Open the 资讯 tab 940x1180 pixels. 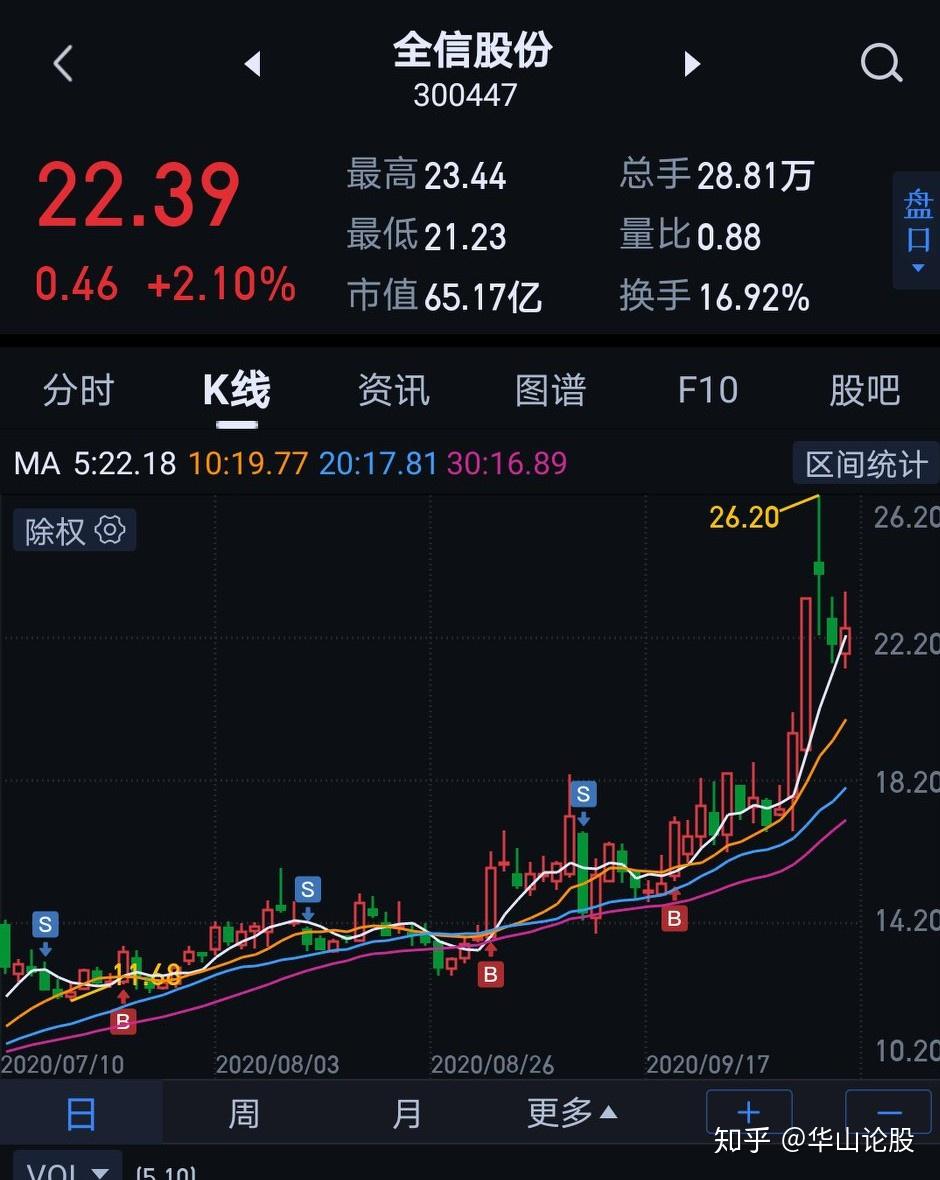pos(393,390)
